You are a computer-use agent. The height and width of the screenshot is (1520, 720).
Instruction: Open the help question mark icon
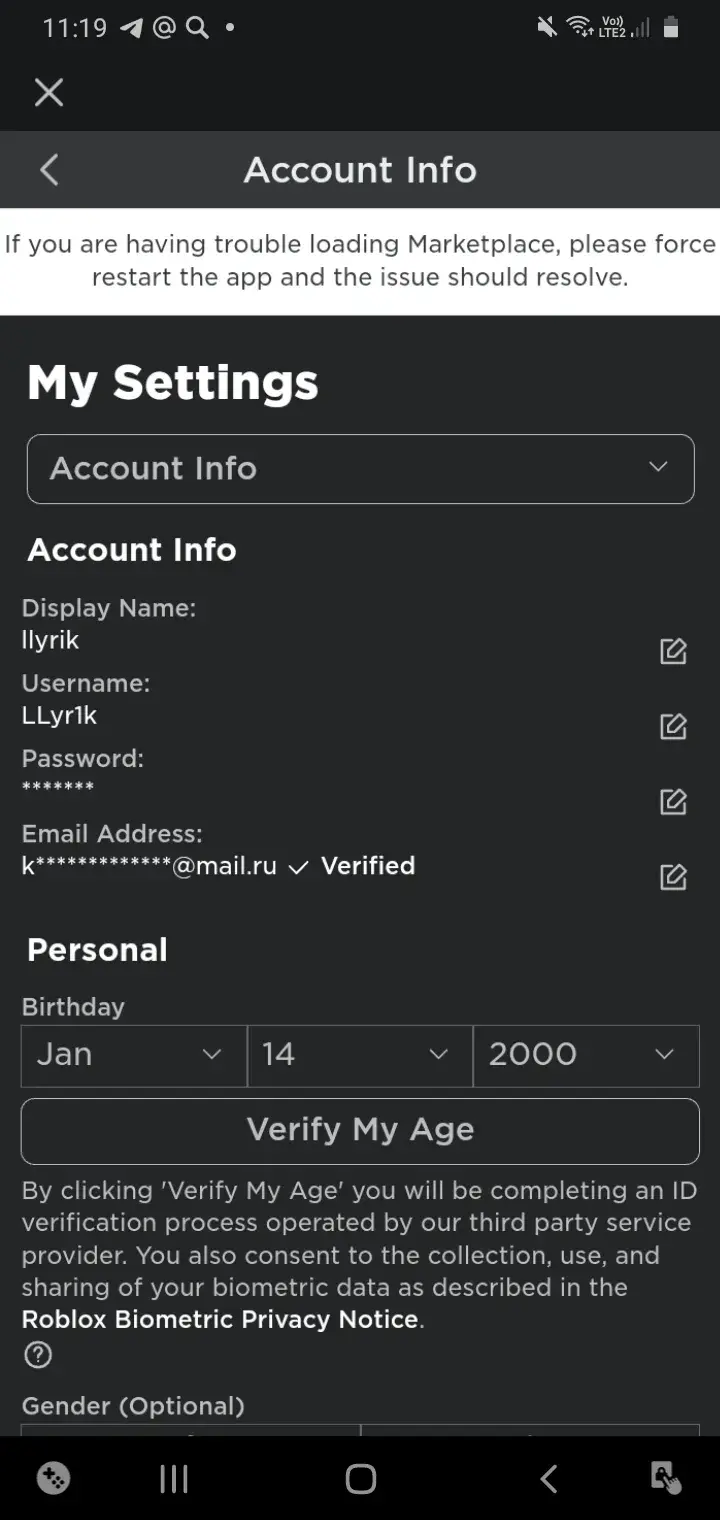tap(38, 1355)
